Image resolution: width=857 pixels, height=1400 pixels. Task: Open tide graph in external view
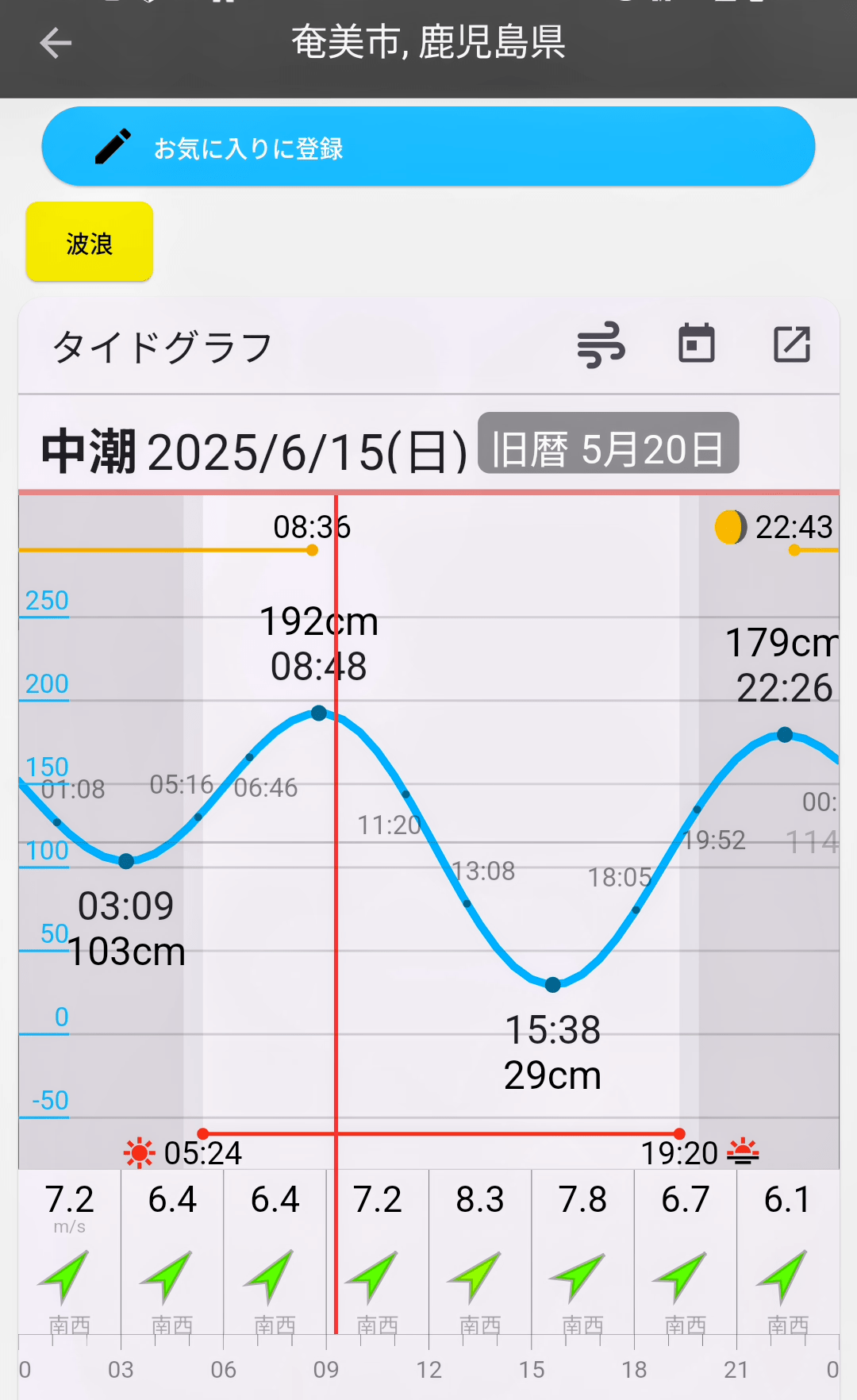(792, 344)
